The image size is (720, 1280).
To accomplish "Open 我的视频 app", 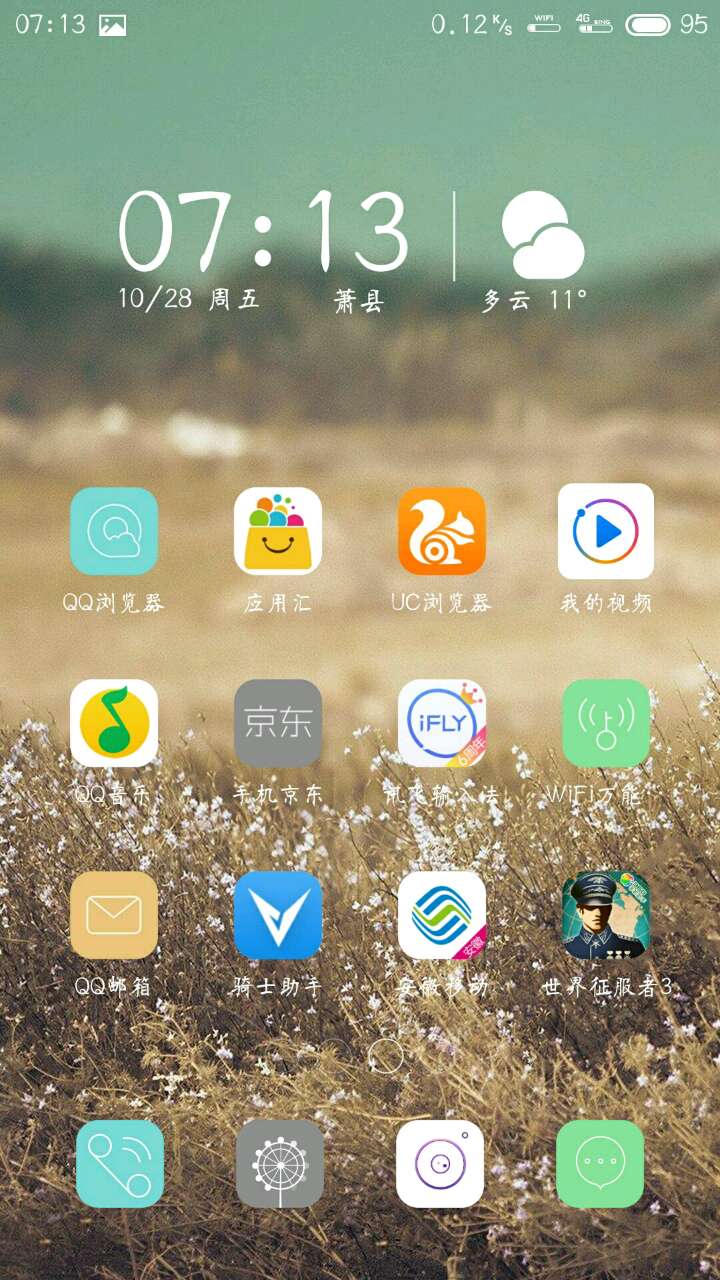I will point(606,531).
